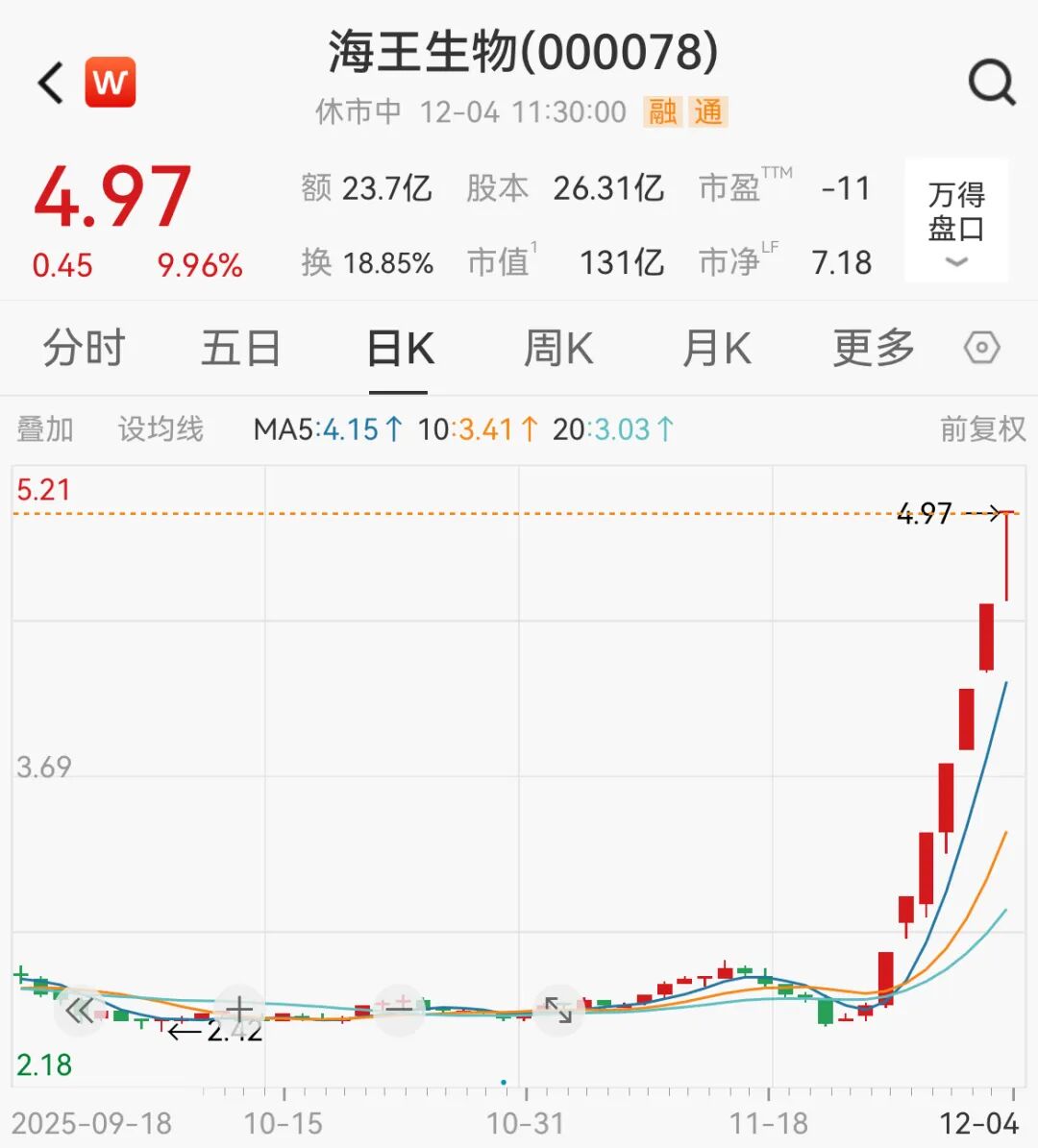The height and width of the screenshot is (1148, 1038).
Task: Zoom in the K-line chart with plus
Action: tap(239, 1010)
